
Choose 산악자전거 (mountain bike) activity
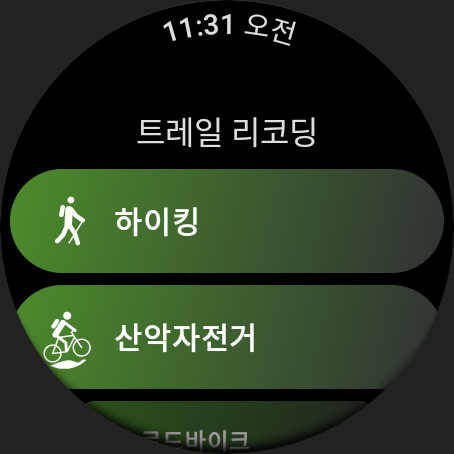click(x=227, y=337)
